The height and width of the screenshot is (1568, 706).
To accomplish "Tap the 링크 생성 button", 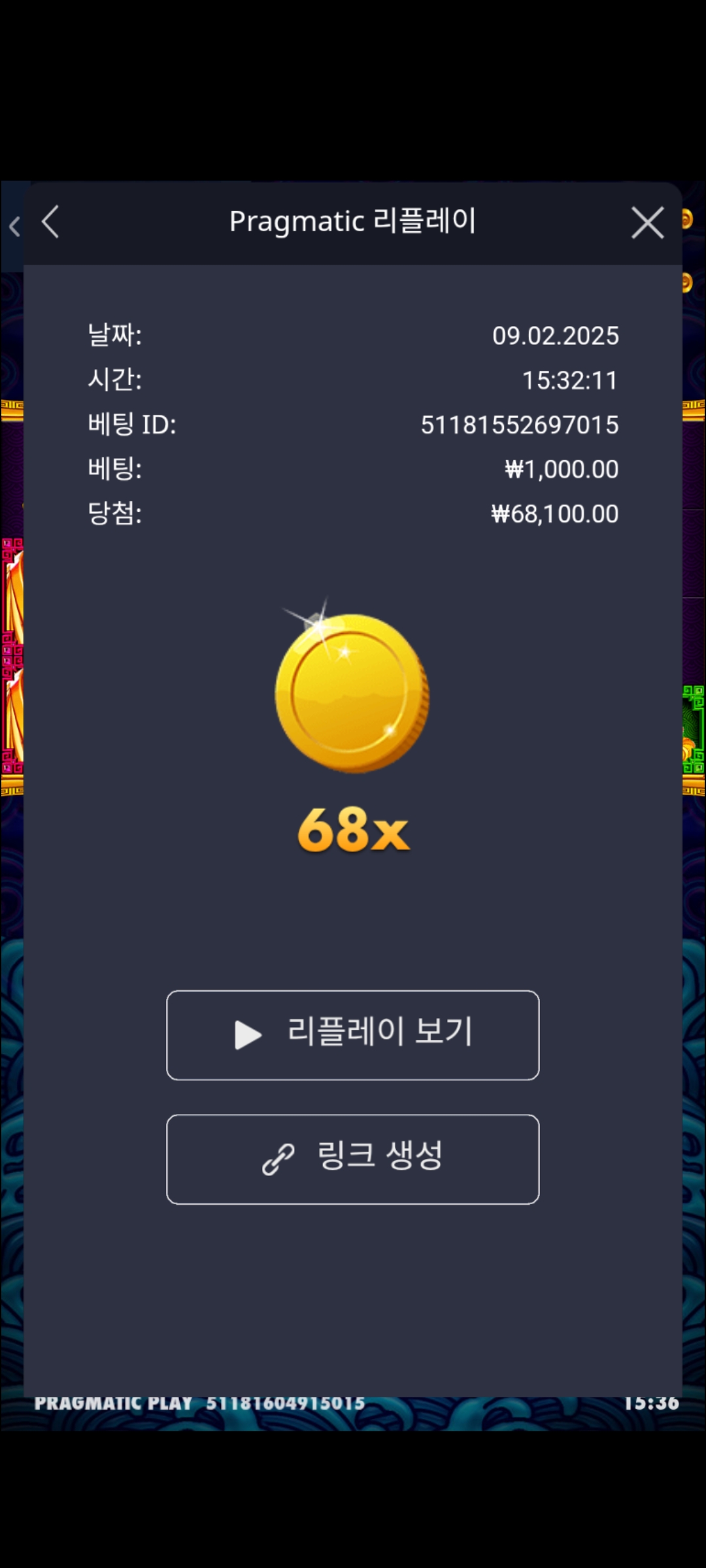I will point(353,1159).
